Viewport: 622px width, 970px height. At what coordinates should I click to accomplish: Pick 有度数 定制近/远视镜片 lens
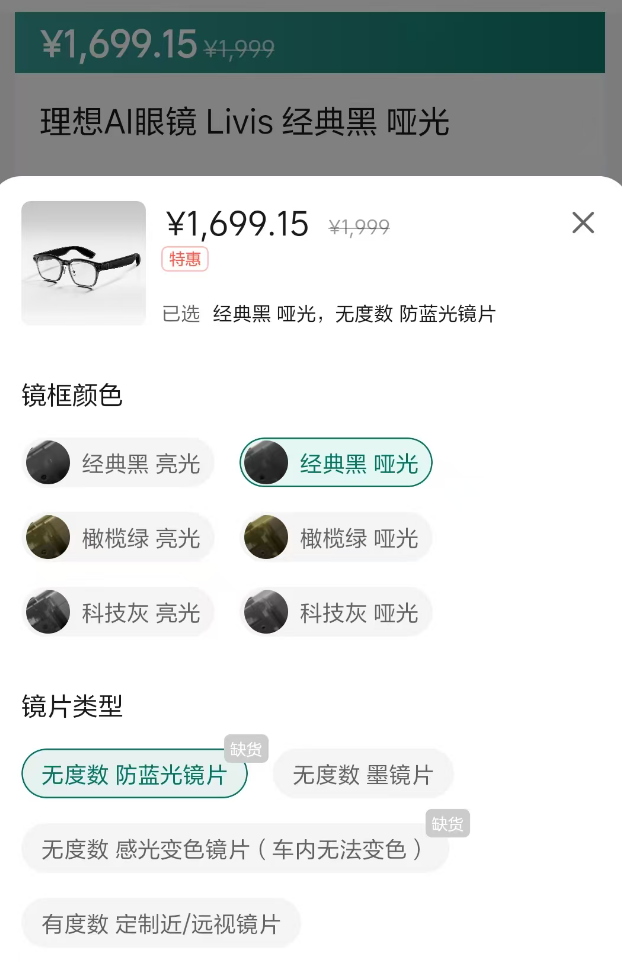coord(160,923)
